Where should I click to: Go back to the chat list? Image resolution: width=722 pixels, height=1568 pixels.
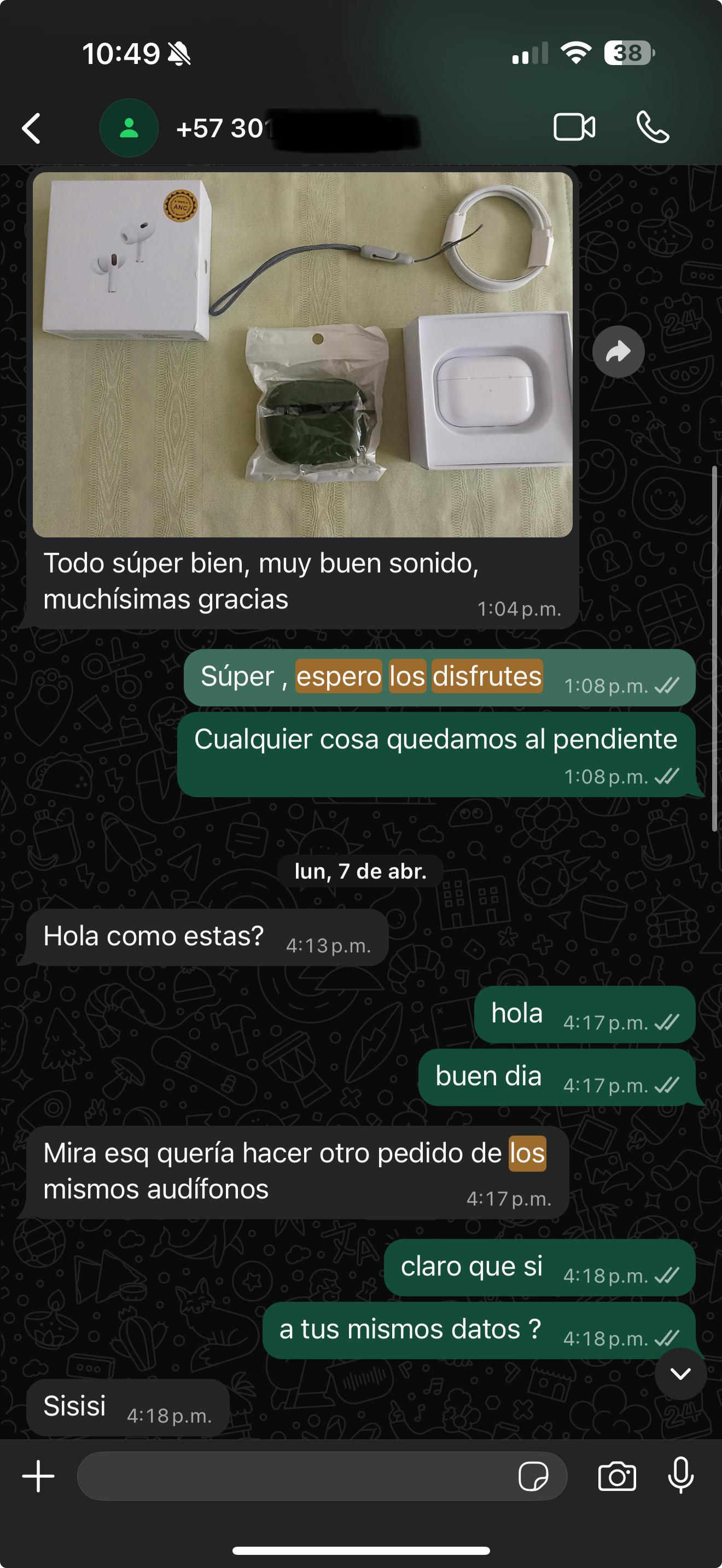click(32, 128)
